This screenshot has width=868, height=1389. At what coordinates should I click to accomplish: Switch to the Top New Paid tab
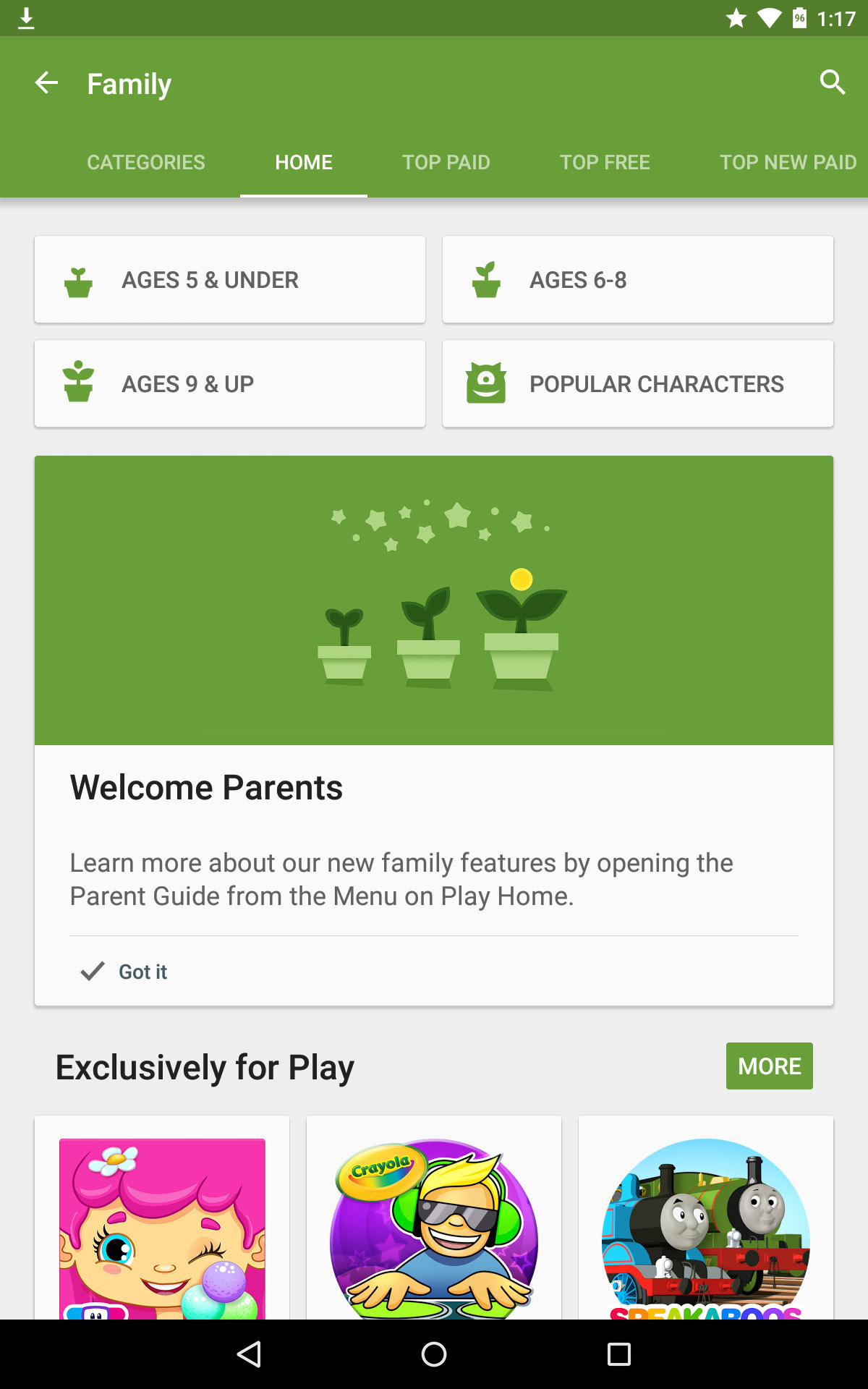tap(788, 162)
